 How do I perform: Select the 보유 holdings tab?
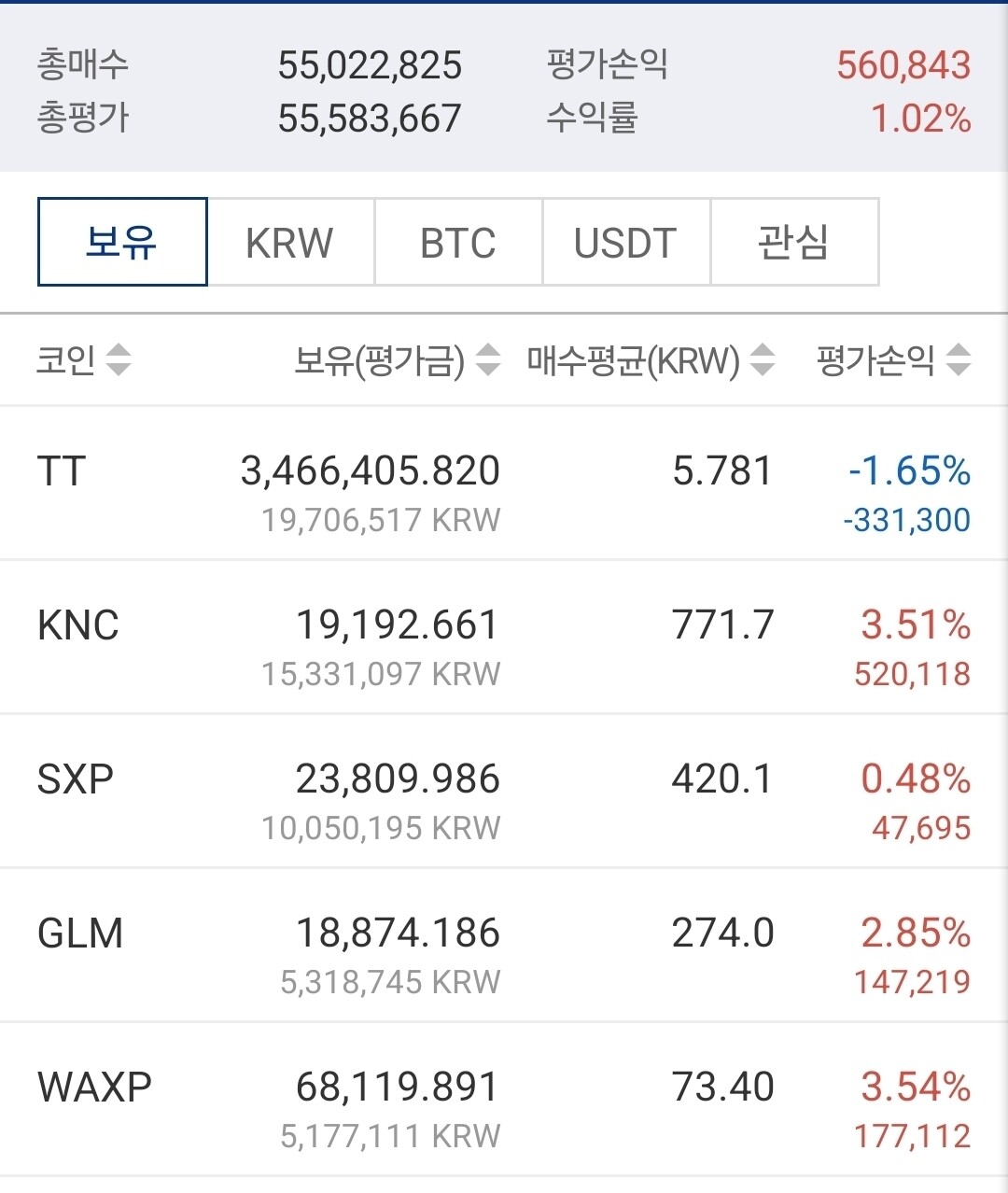[x=121, y=242]
